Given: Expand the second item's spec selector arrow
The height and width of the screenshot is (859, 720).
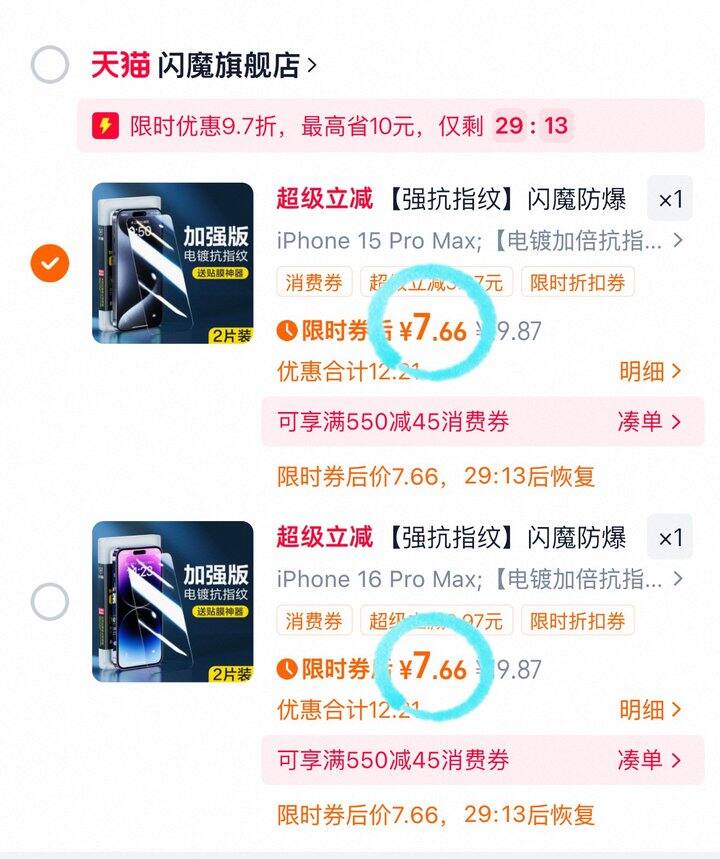Looking at the screenshot, I should (x=676, y=578).
